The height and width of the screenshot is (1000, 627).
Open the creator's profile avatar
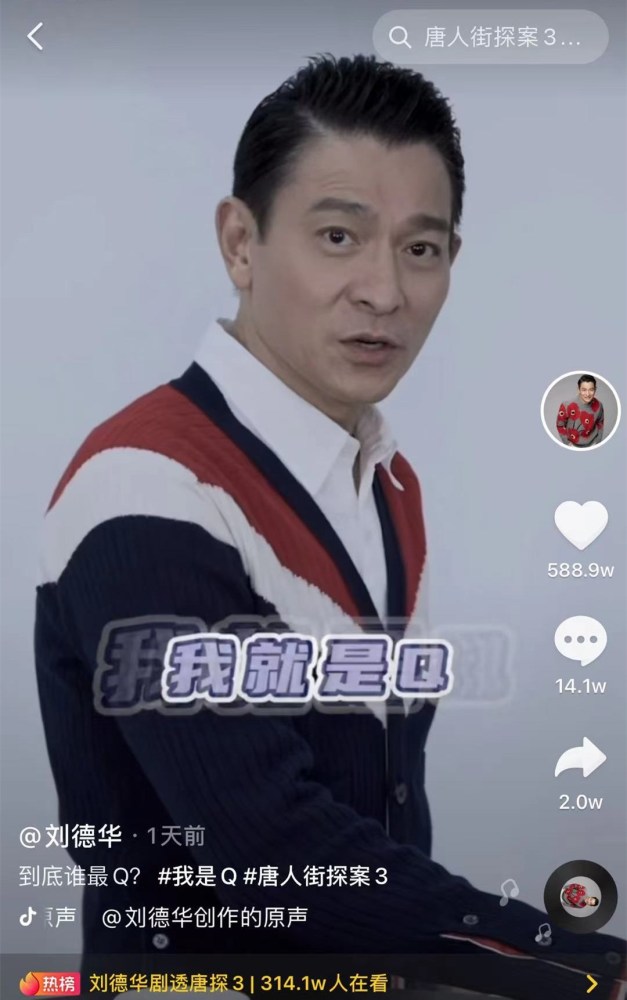click(x=580, y=410)
